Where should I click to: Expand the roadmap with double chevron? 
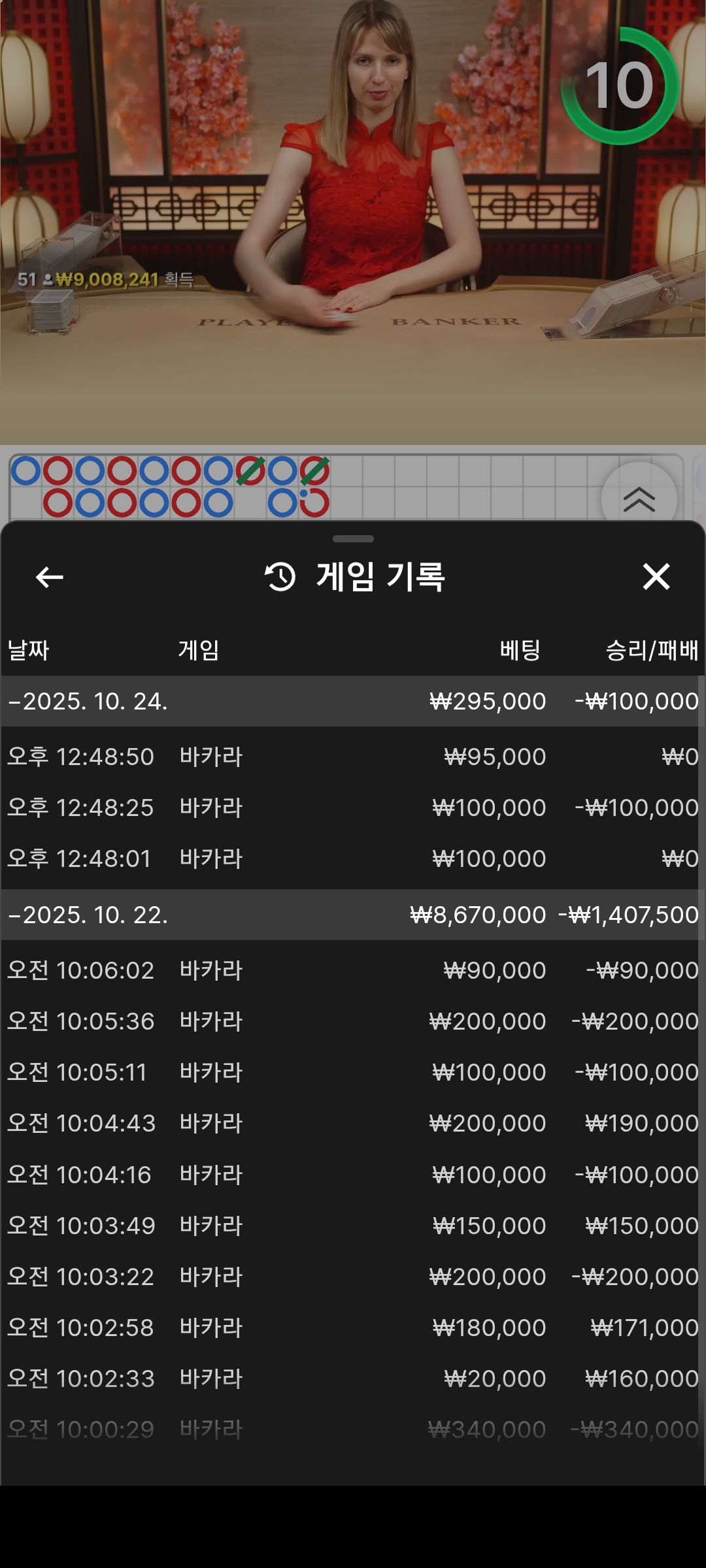point(639,500)
